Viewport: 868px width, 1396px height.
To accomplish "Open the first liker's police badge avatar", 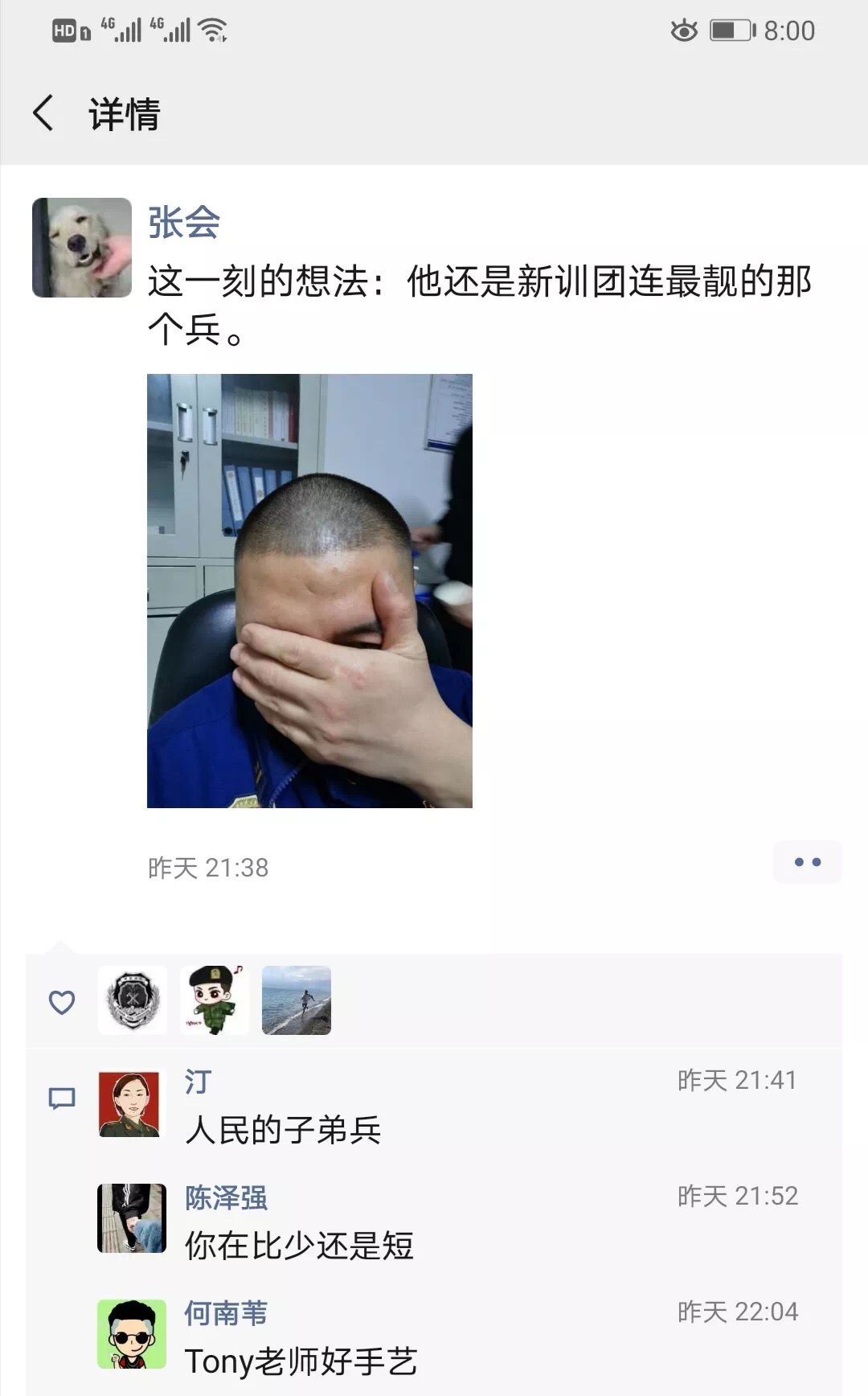I will tap(132, 1000).
